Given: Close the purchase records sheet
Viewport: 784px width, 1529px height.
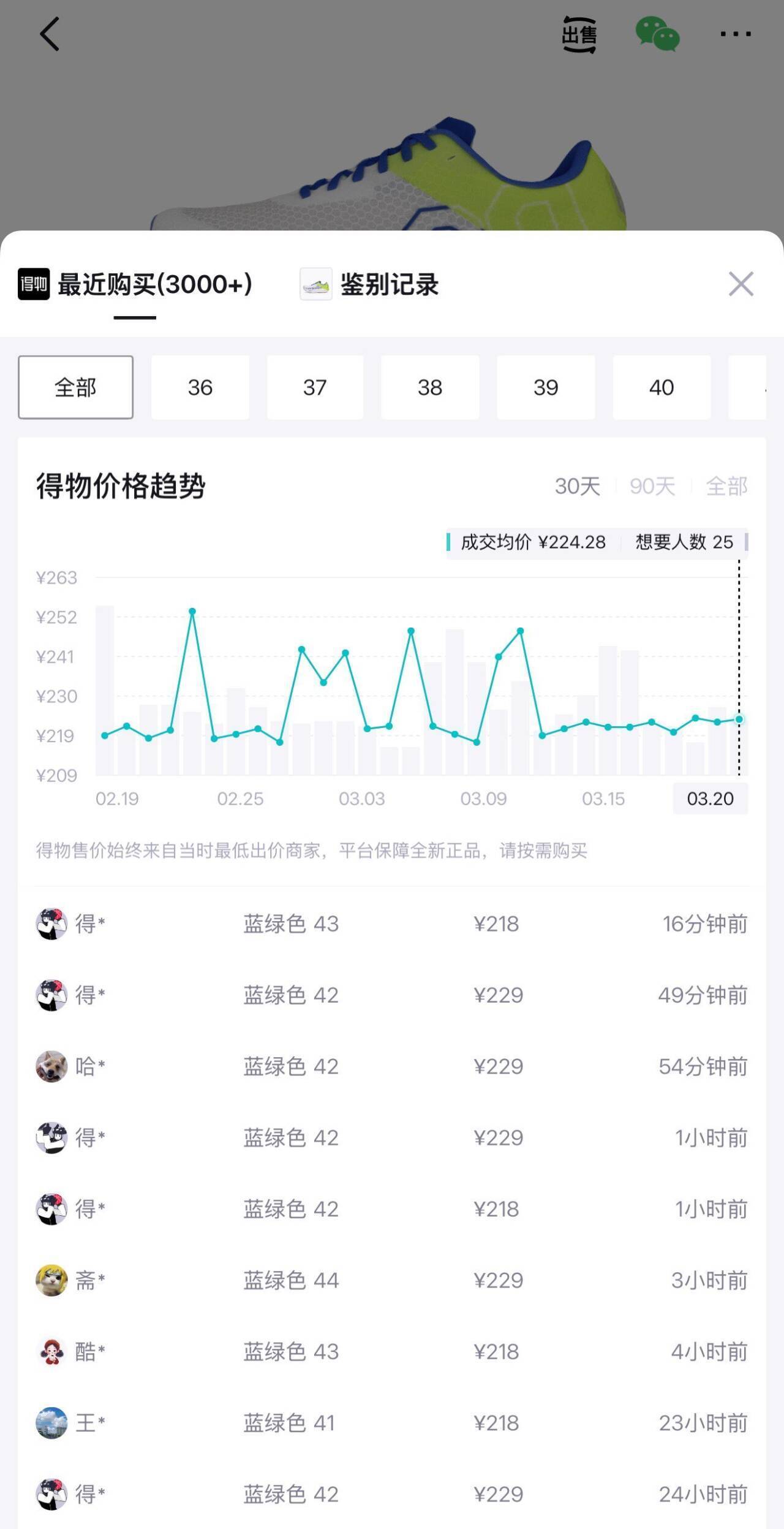Looking at the screenshot, I should pyautogui.click(x=741, y=284).
